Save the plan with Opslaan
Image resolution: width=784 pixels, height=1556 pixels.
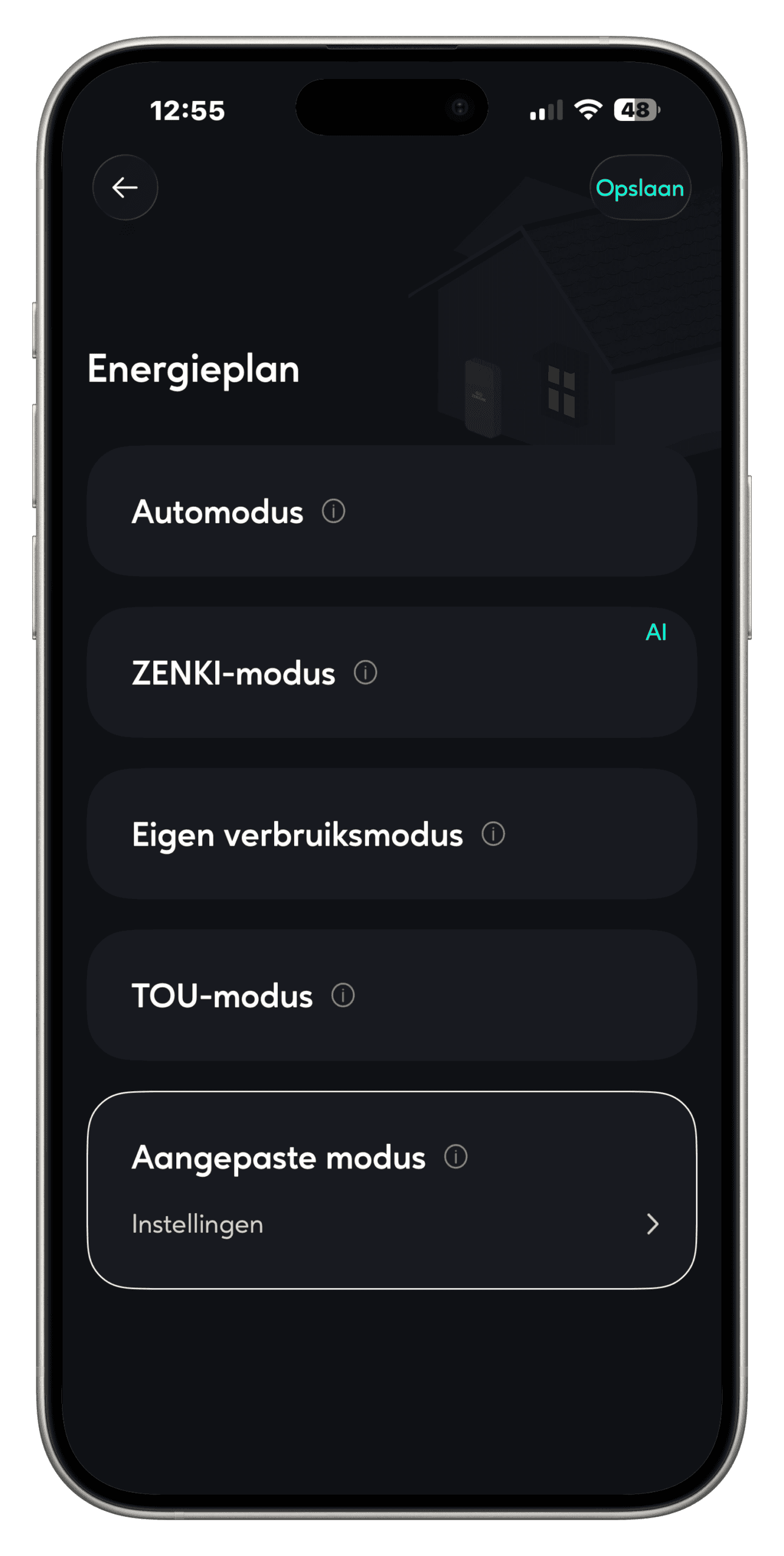click(639, 188)
